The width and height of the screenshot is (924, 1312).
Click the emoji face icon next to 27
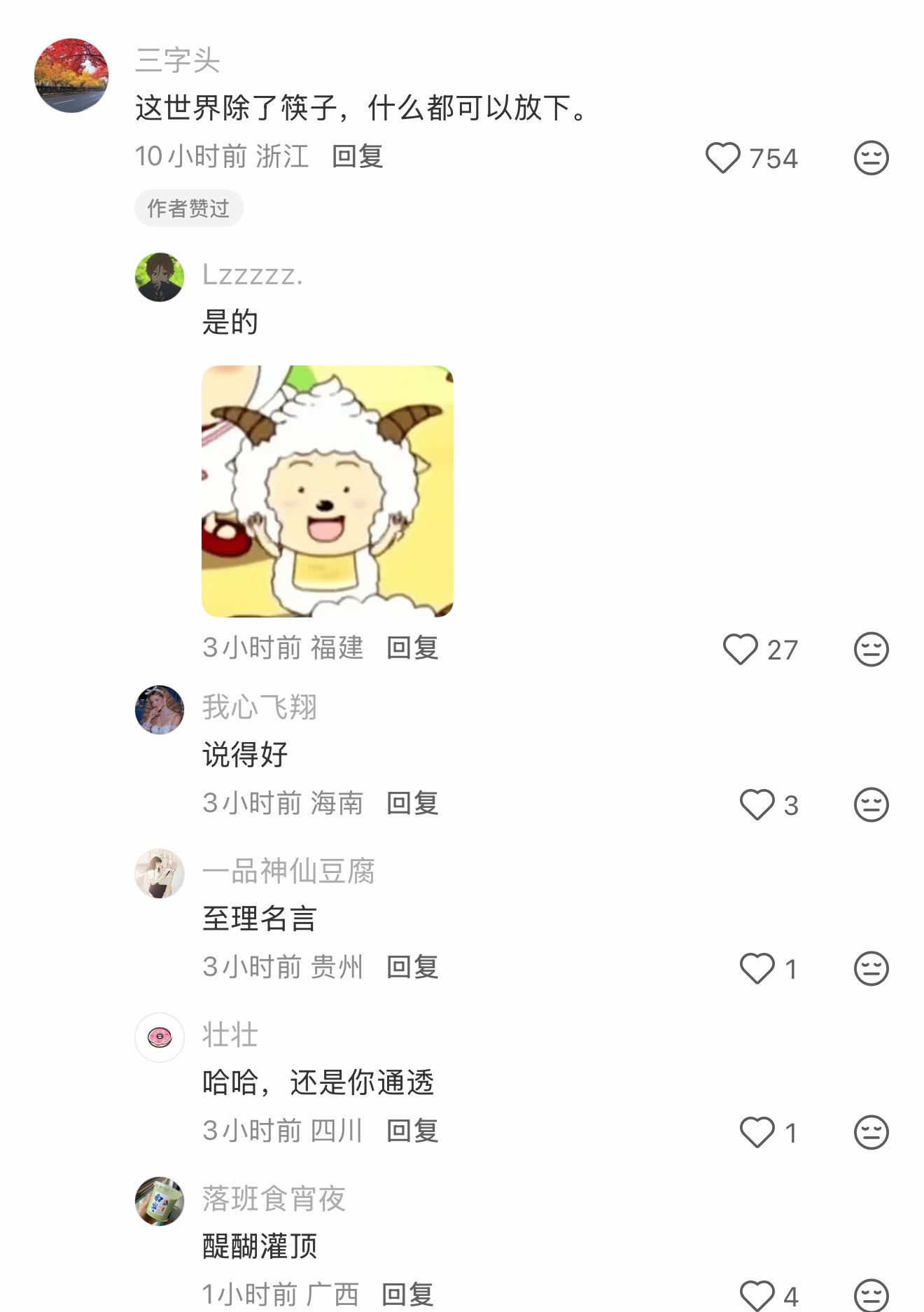coord(870,649)
